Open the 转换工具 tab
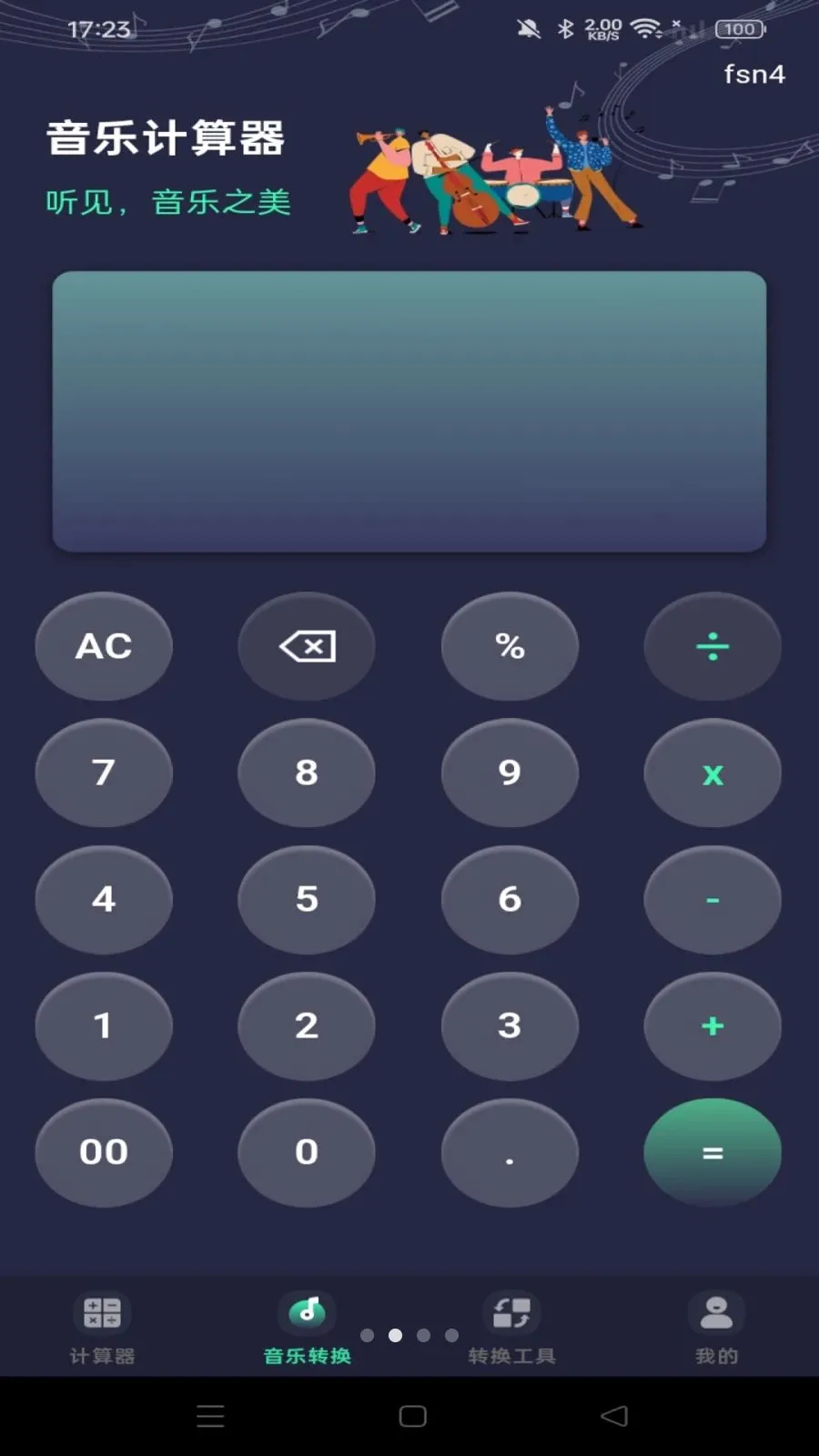Image resolution: width=819 pixels, height=1456 pixels. 511,1329
